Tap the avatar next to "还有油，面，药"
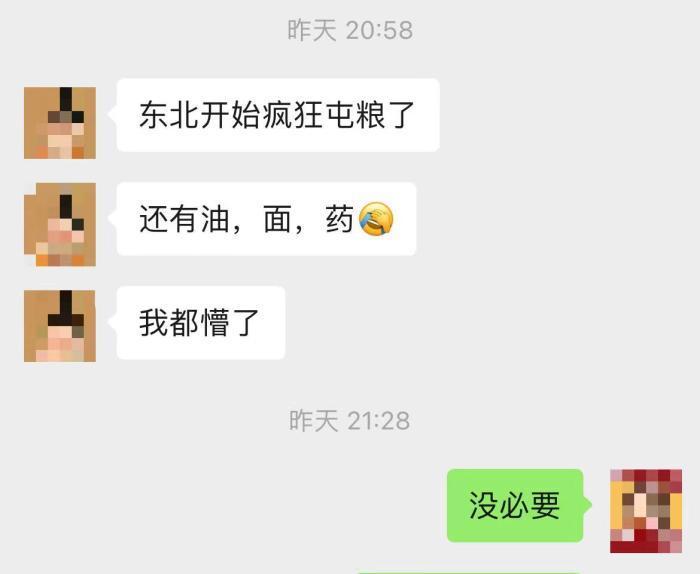 click(x=60, y=225)
